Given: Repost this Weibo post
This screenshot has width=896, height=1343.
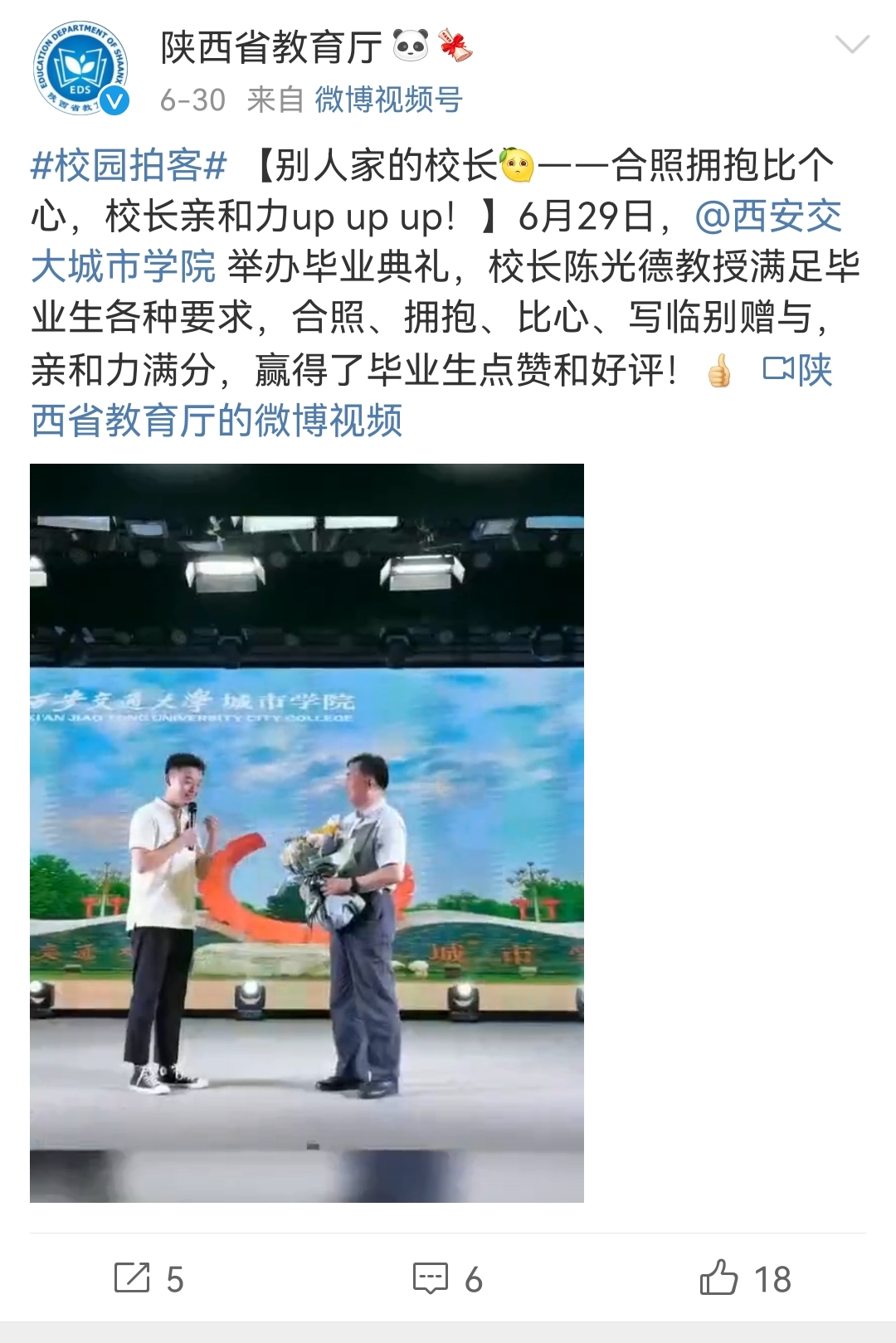Looking at the screenshot, I should 149,1278.
